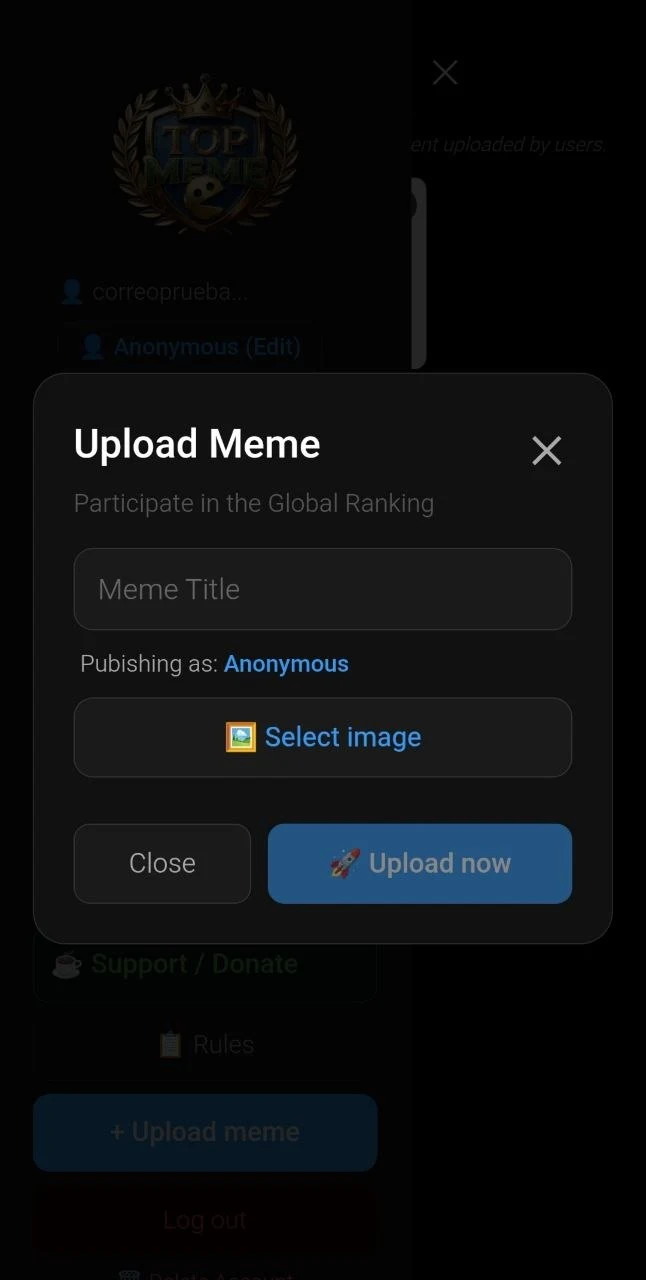Submit the meme with Upload now

coord(420,863)
